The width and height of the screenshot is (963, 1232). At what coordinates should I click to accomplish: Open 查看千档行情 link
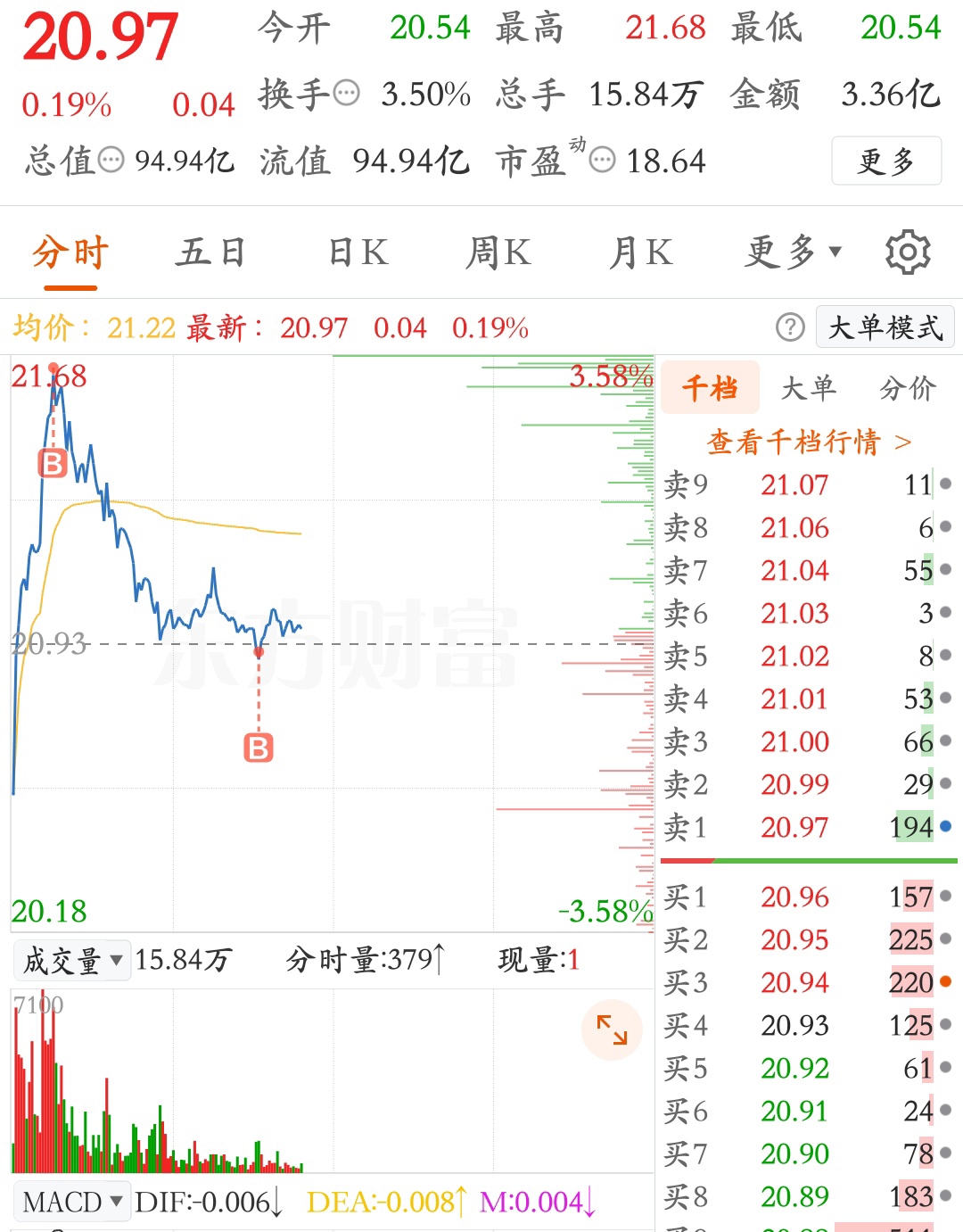click(809, 442)
